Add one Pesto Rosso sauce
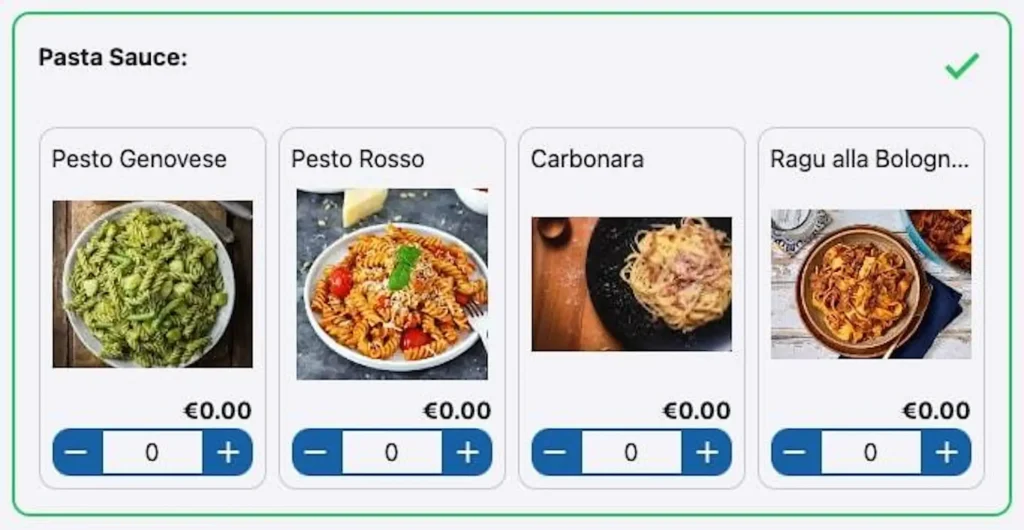Viewport: 1024px width, 530px height. [467, 453]
